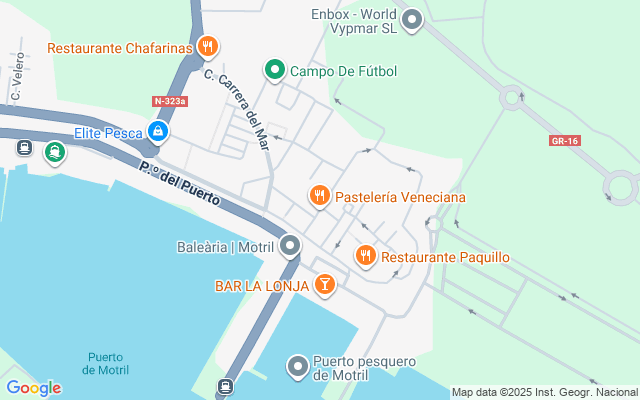Open the Pastelería Veneciana marker

point(319,196)
